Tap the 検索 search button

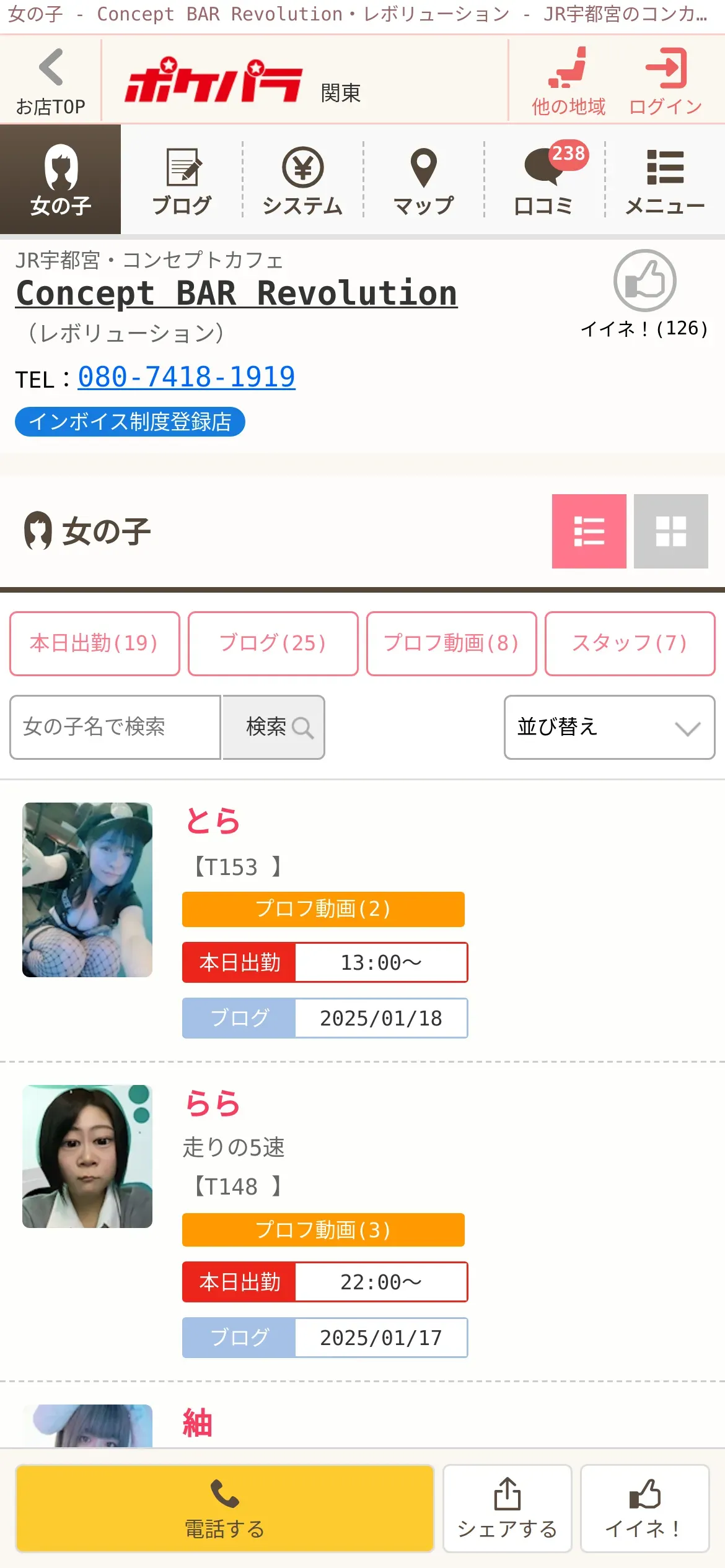pos(274,727)
